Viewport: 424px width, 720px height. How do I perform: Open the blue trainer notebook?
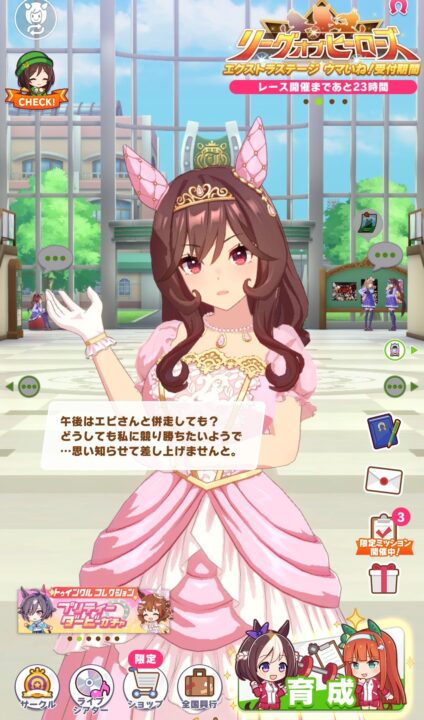click(384, 432)
